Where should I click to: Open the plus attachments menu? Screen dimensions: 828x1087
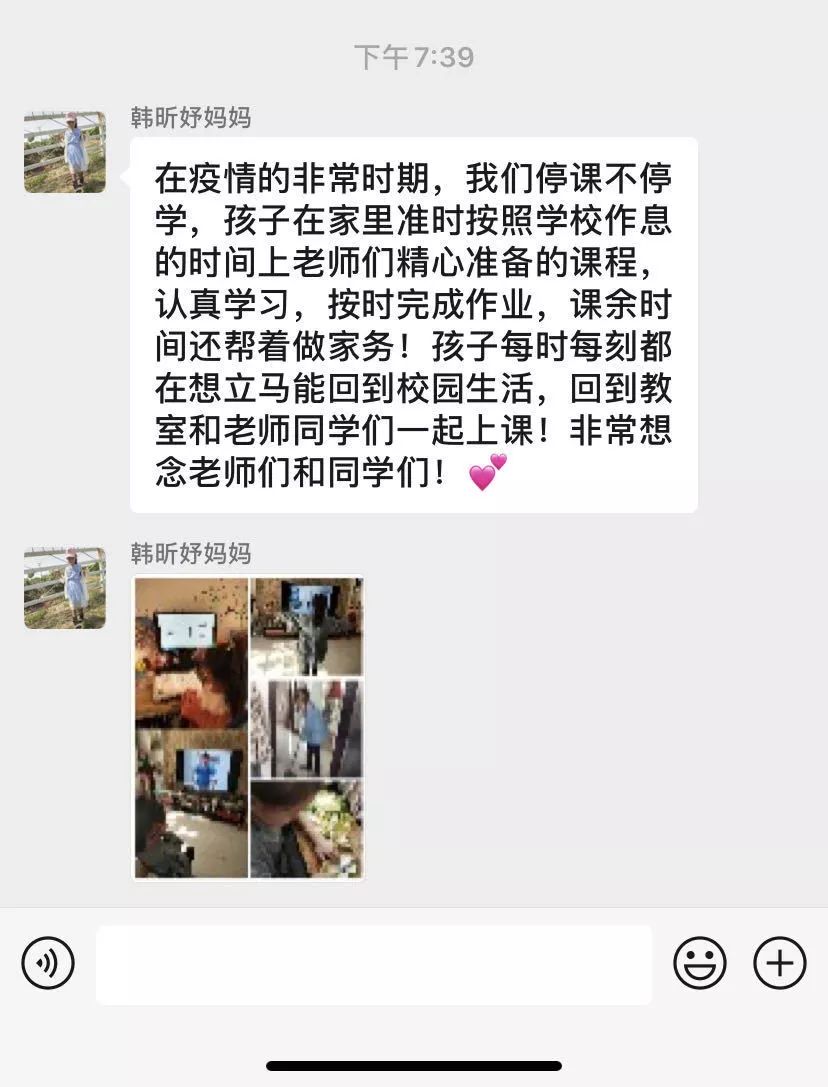click(x=779, y=963)
